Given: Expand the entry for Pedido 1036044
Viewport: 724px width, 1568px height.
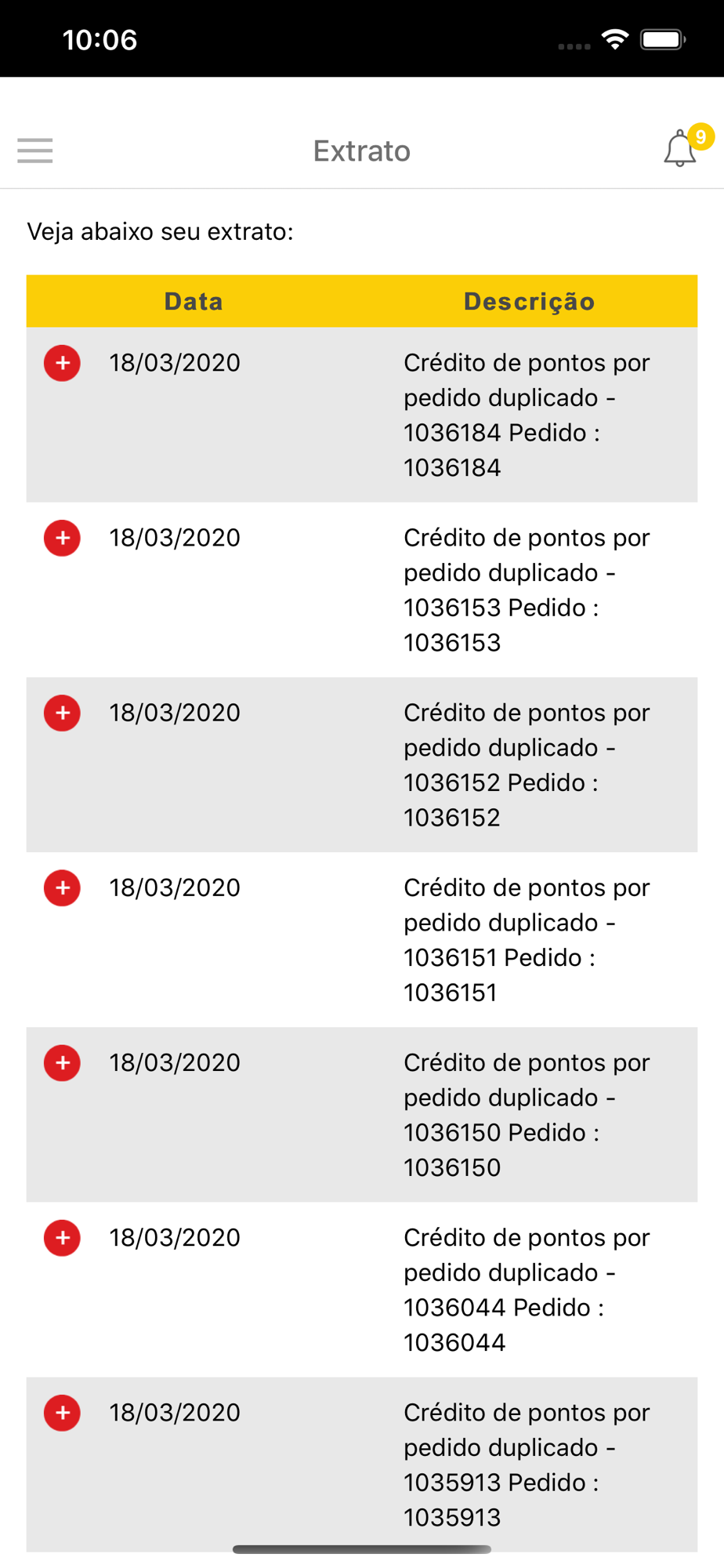Looking at the screenshot, I should [62, 1237].
